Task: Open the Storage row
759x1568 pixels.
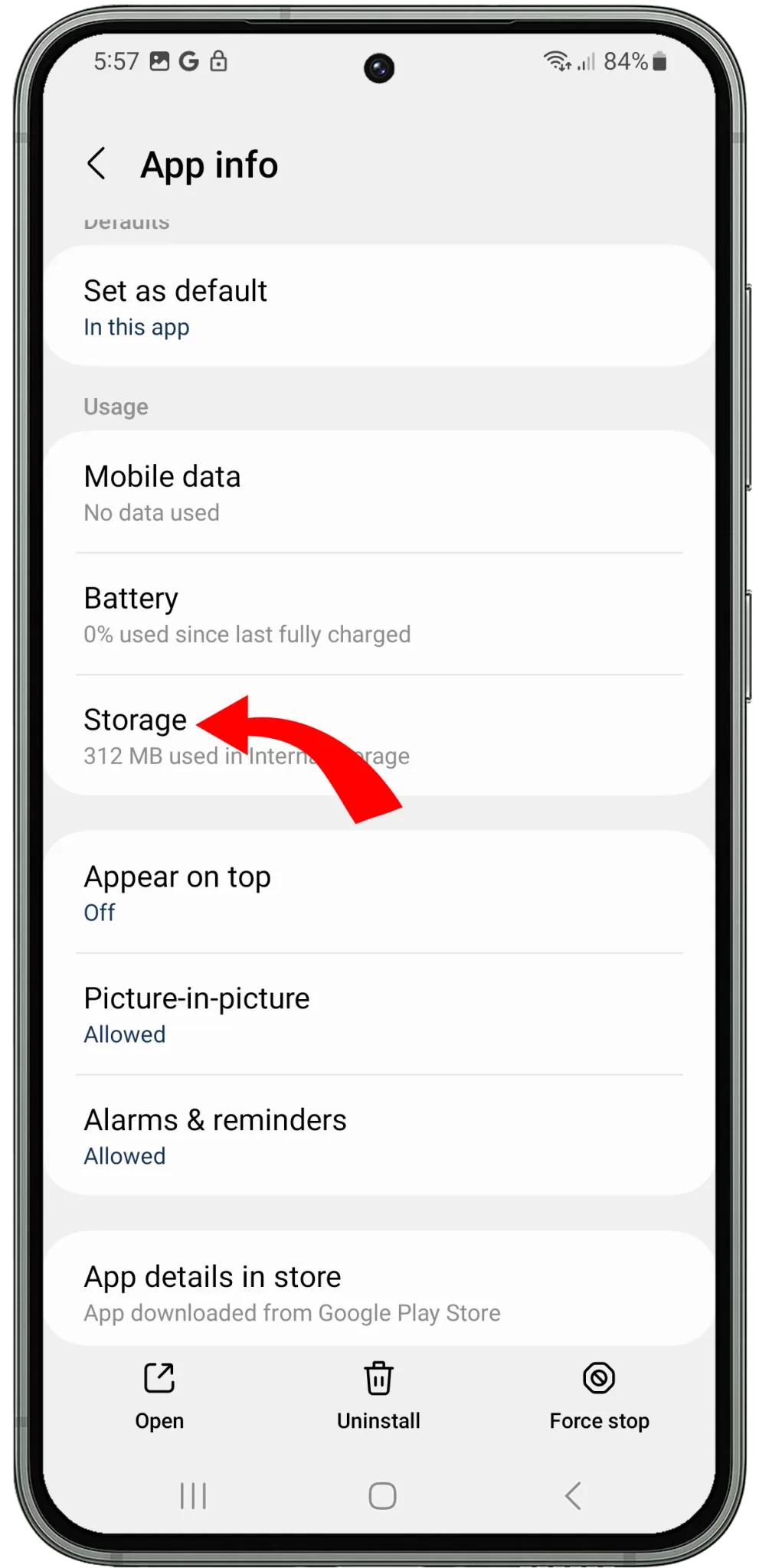Action: point(379,736)
